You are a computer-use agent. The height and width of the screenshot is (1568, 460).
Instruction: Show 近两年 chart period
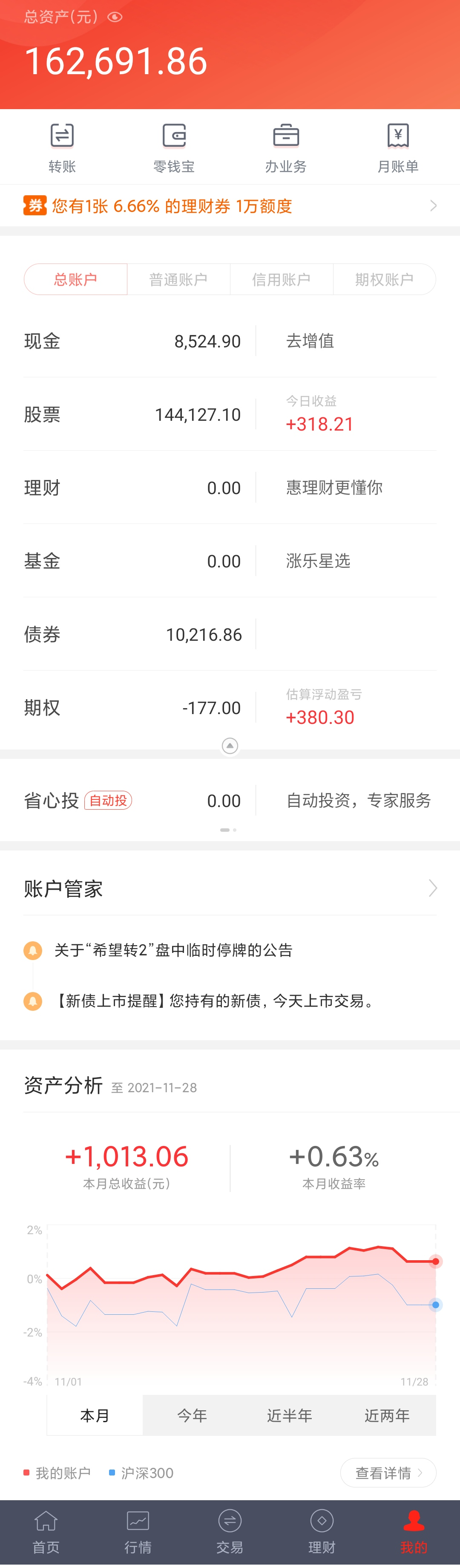387,1416
